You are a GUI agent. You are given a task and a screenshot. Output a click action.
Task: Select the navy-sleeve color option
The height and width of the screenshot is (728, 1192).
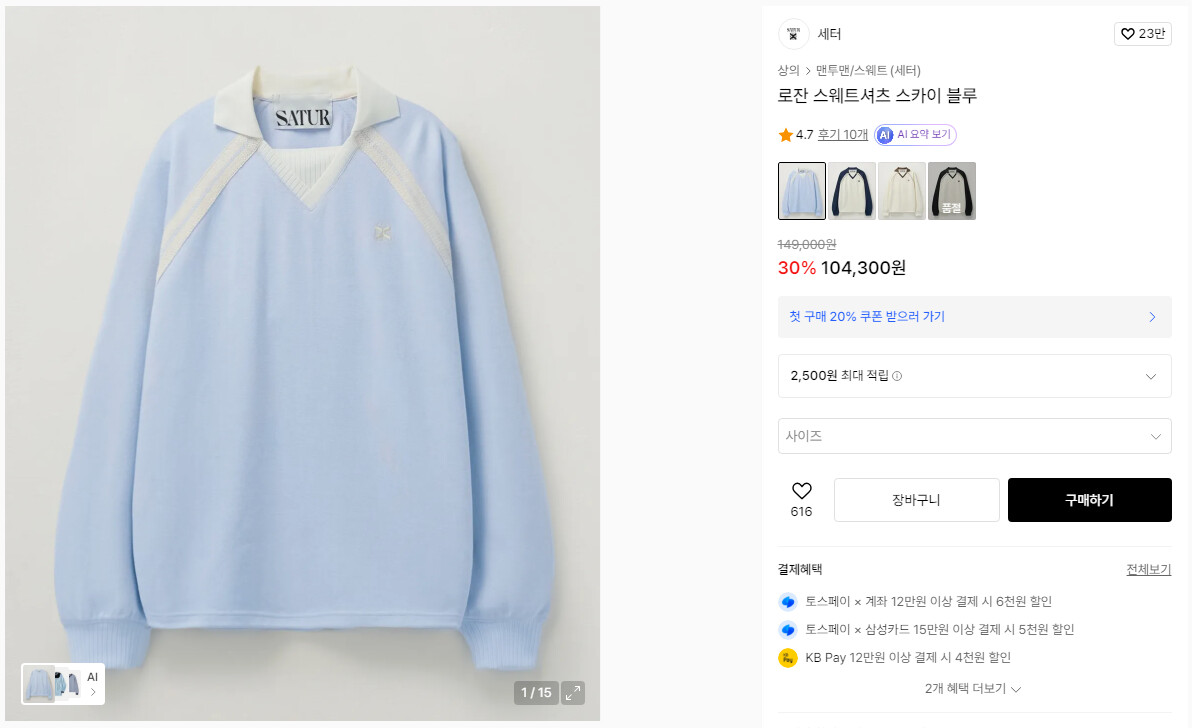point(851,191)
